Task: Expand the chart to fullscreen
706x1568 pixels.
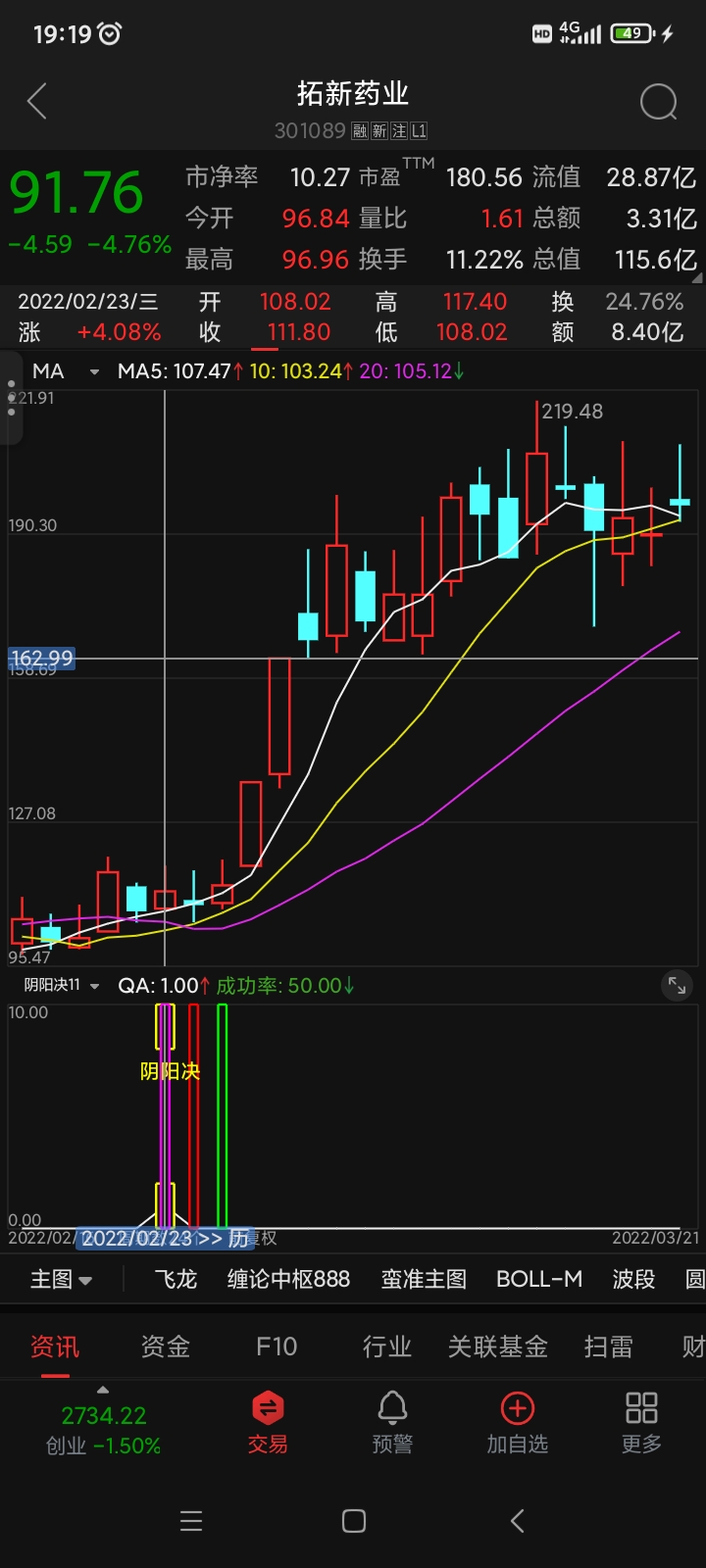Action: tap(677, 985)
